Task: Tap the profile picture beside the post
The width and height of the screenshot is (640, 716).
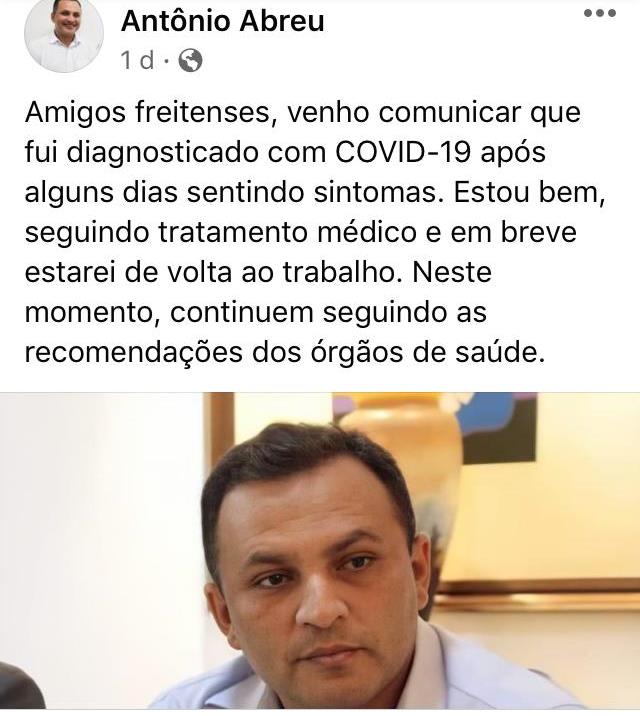Action: point(64,35)
